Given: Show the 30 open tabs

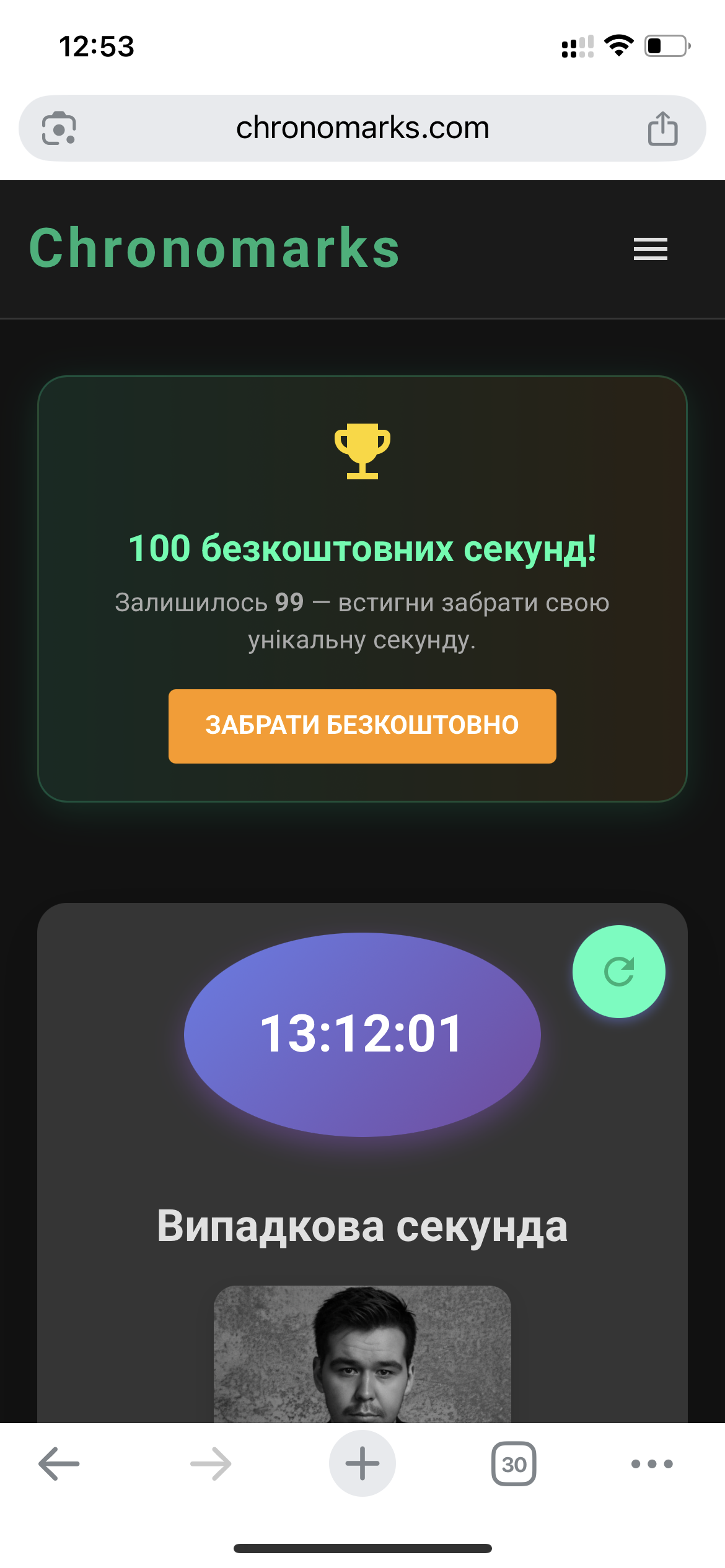Looking at the screenshot, I should (x=513, y=1464).
